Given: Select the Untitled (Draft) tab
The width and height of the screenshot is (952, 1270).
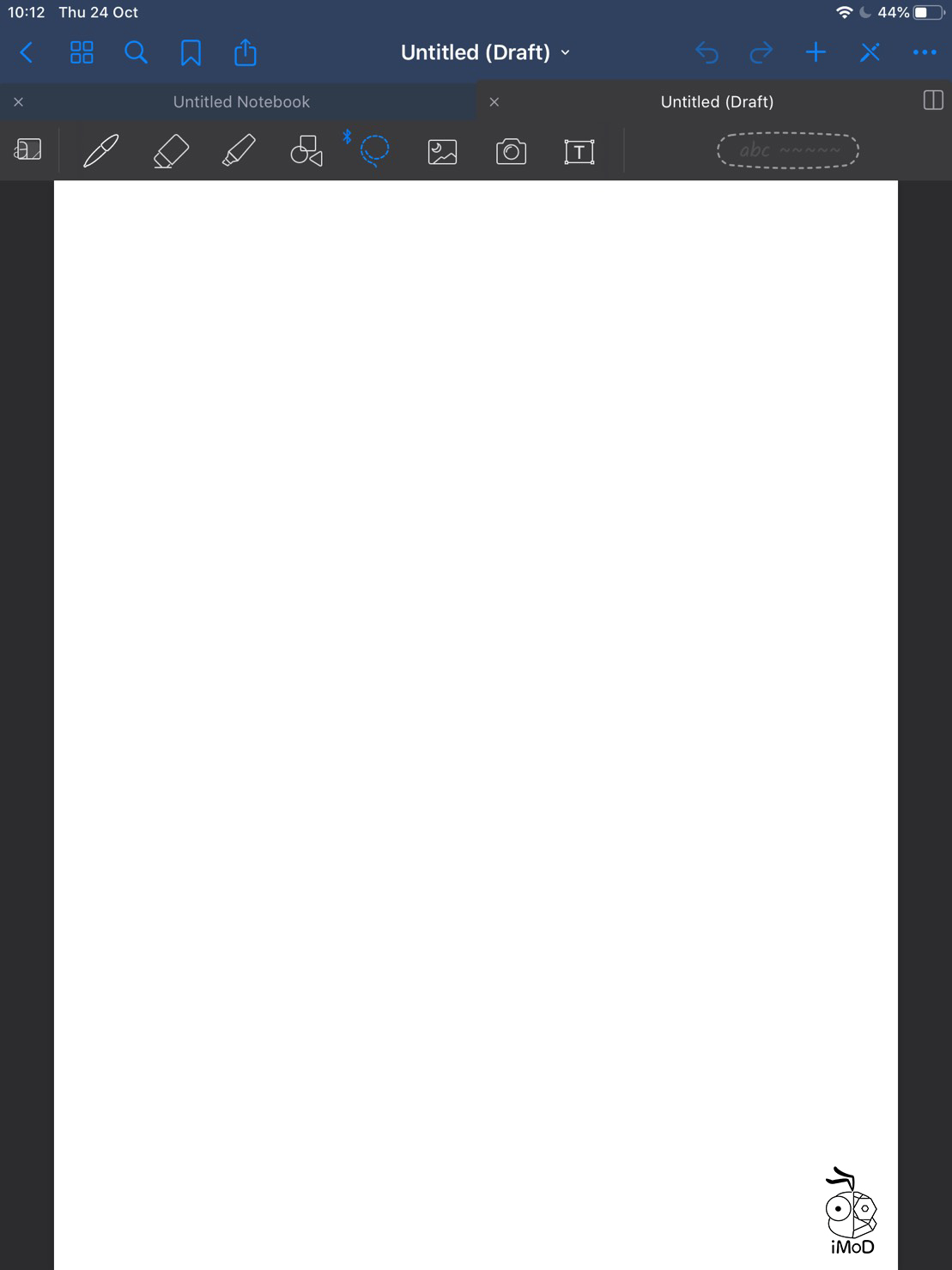Looking at the screenshot, I should [x=717, y=101].
